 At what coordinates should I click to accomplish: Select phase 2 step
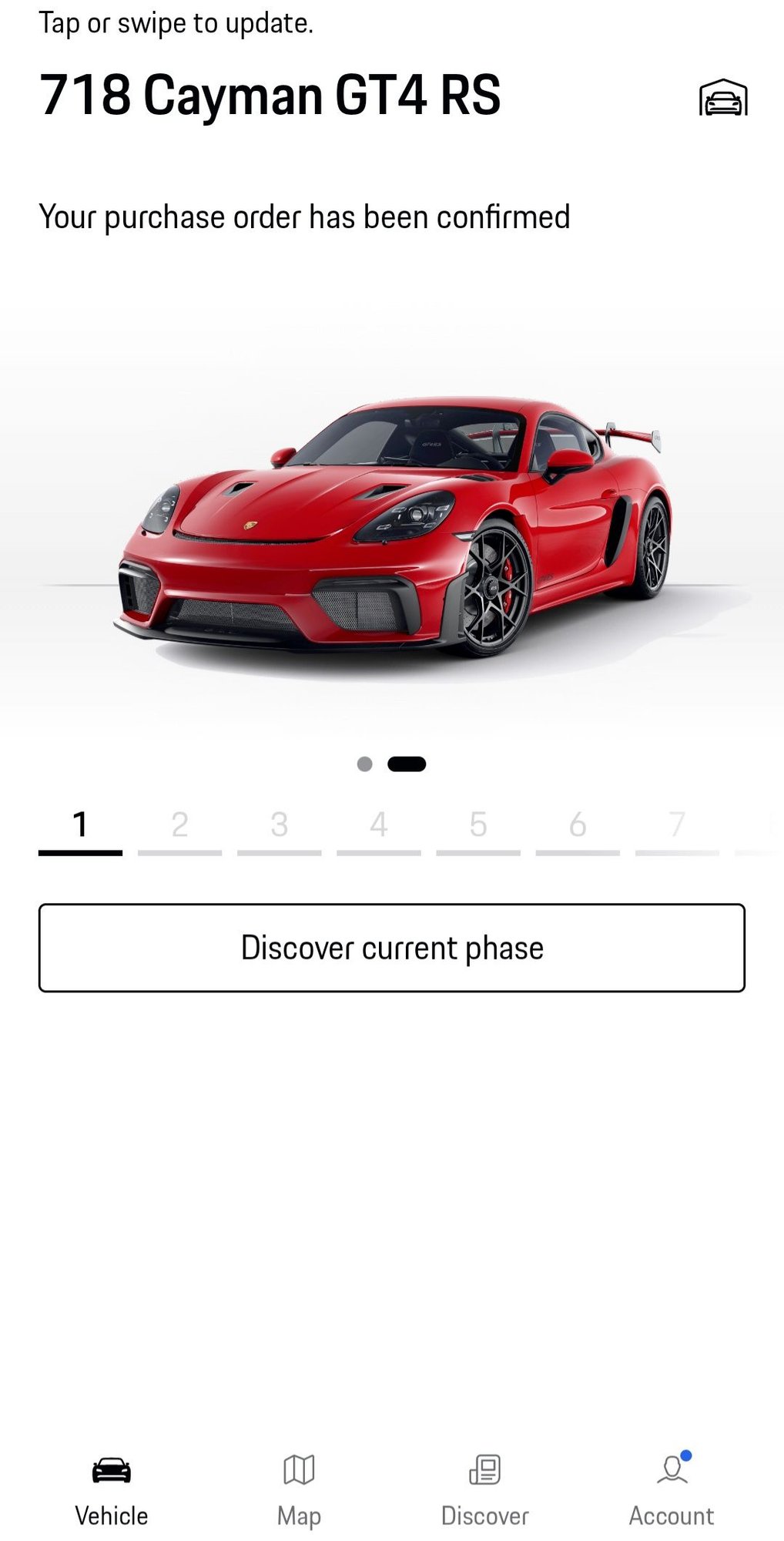pos(179,828)
